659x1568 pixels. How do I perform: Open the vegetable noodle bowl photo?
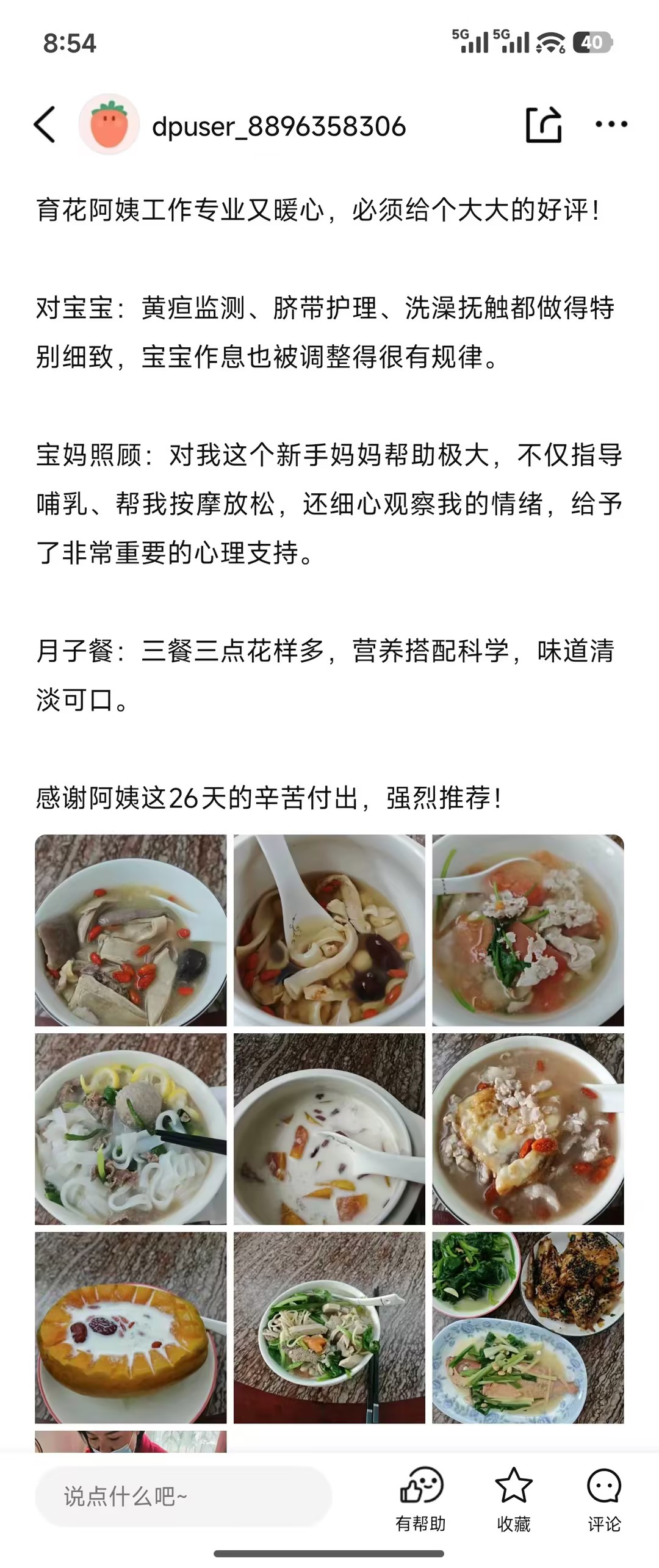(x=329, y=1327)
